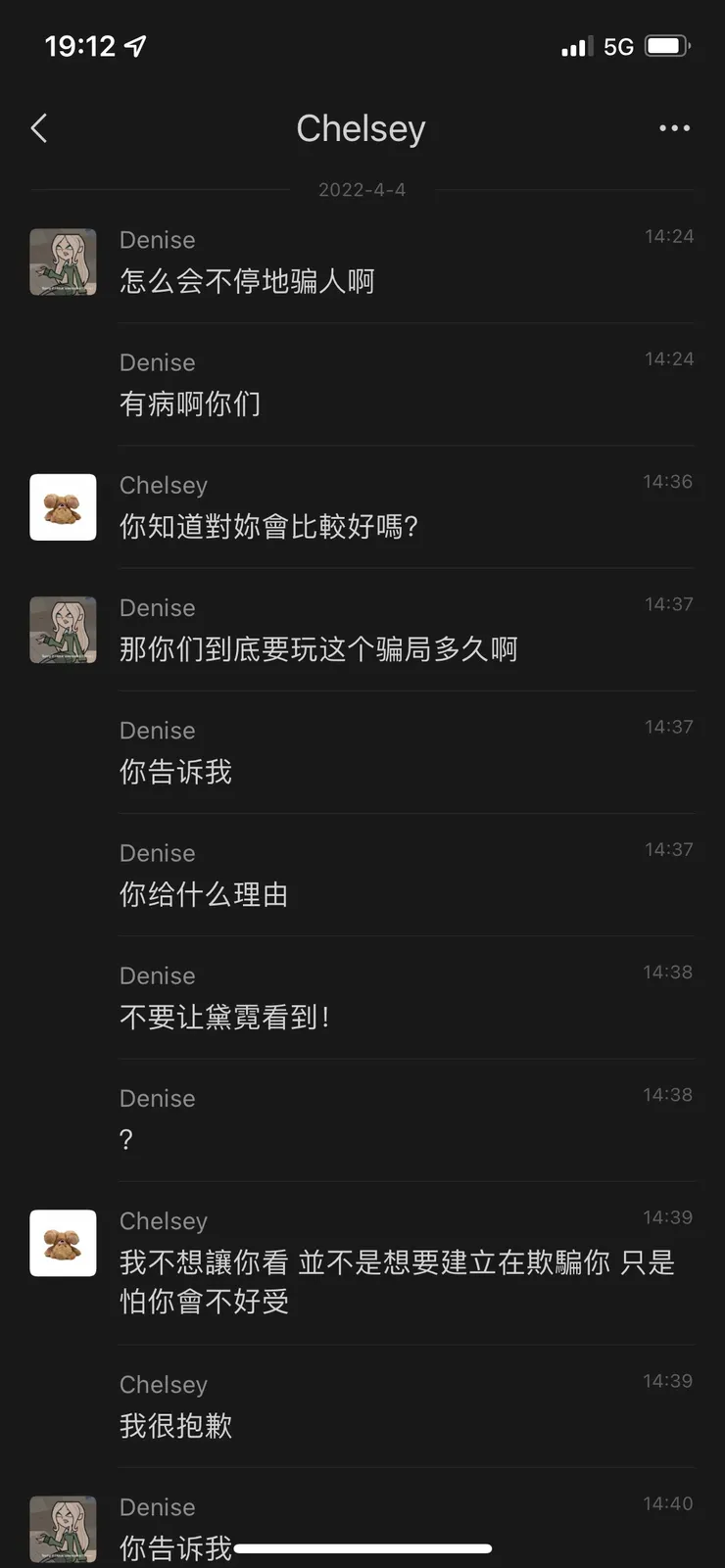Tap Chelsey's avatar next to the 14:36 message
Image resolution: width=725 pixels, height=1568 pixels.
[x=63, y=507]
